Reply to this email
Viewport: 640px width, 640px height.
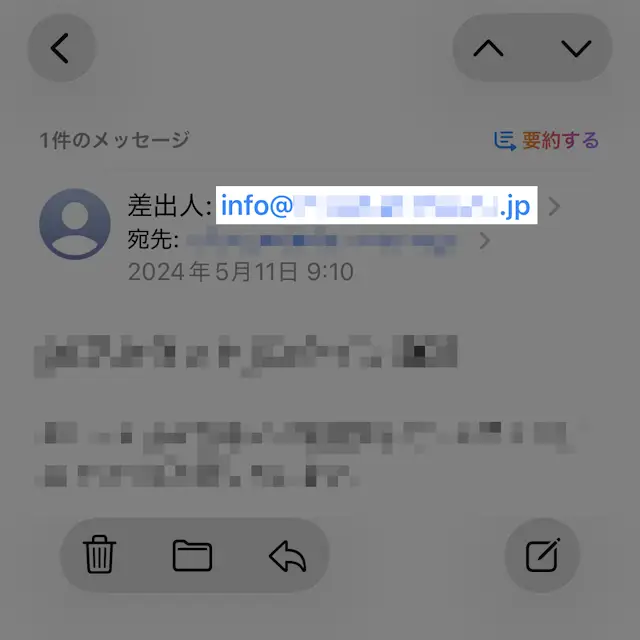(x=287, y=554)
